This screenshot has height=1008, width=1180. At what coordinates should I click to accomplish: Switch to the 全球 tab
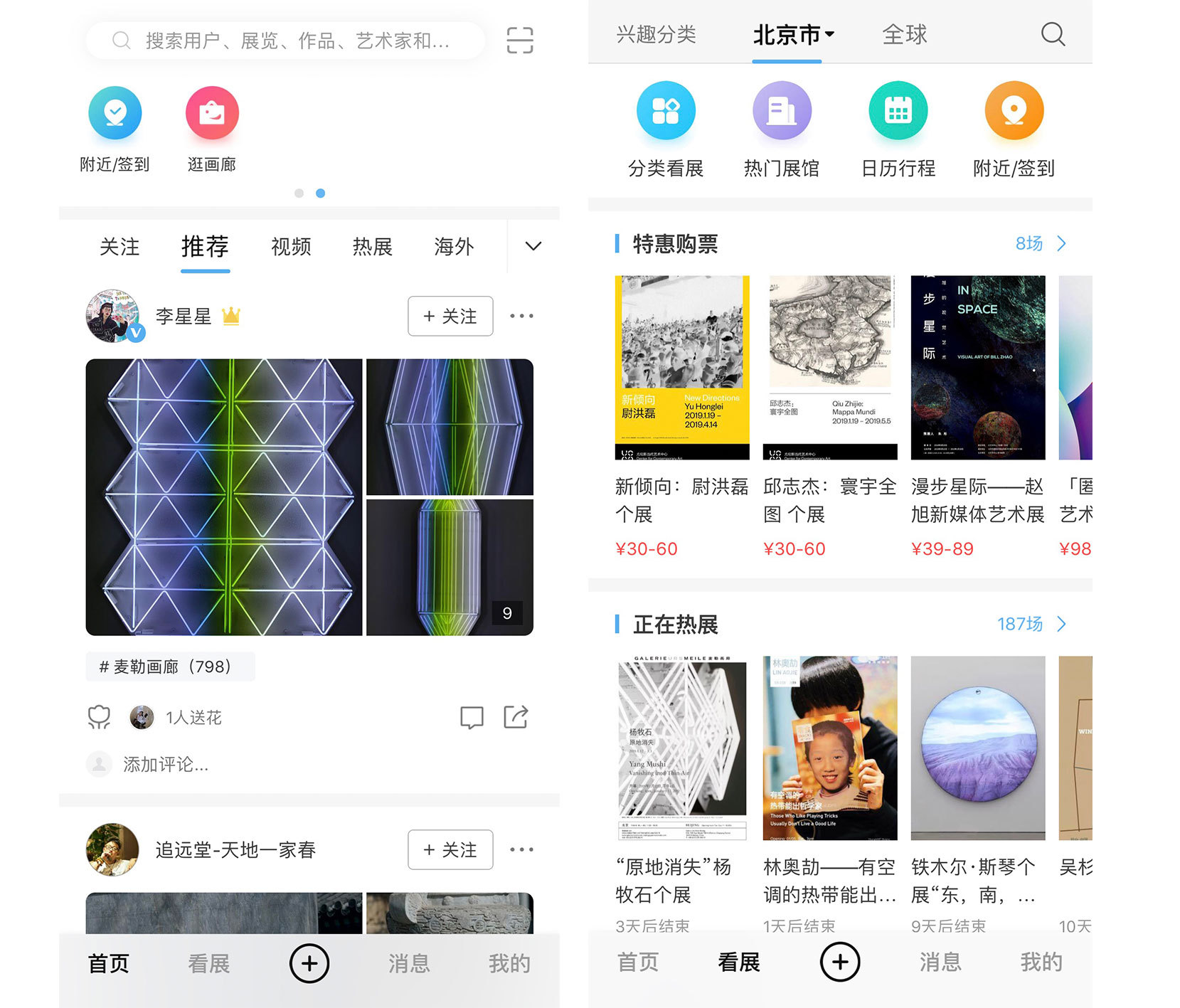pos(904,34)
